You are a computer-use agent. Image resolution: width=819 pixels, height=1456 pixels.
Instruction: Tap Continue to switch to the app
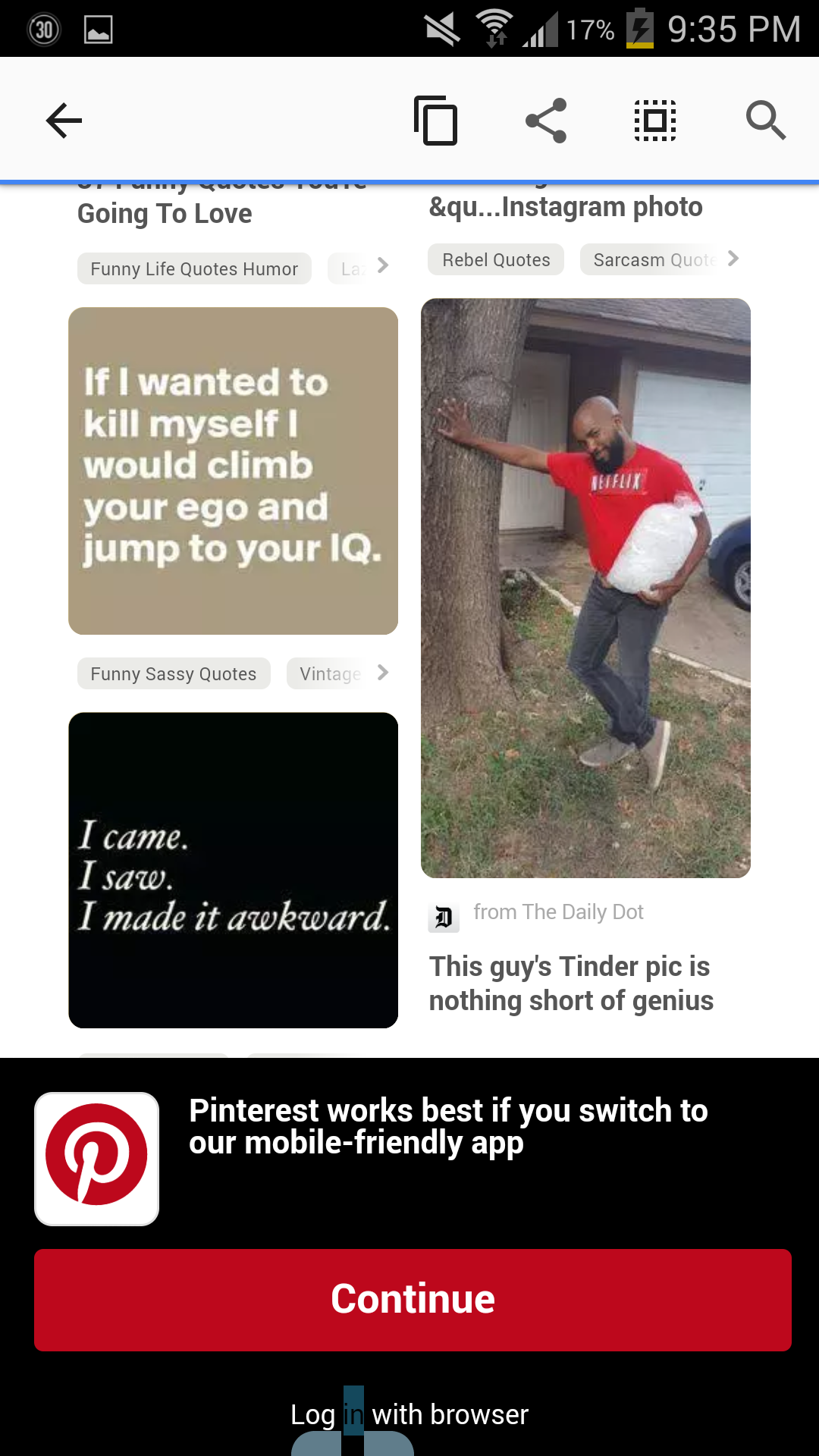(413, 1299)
